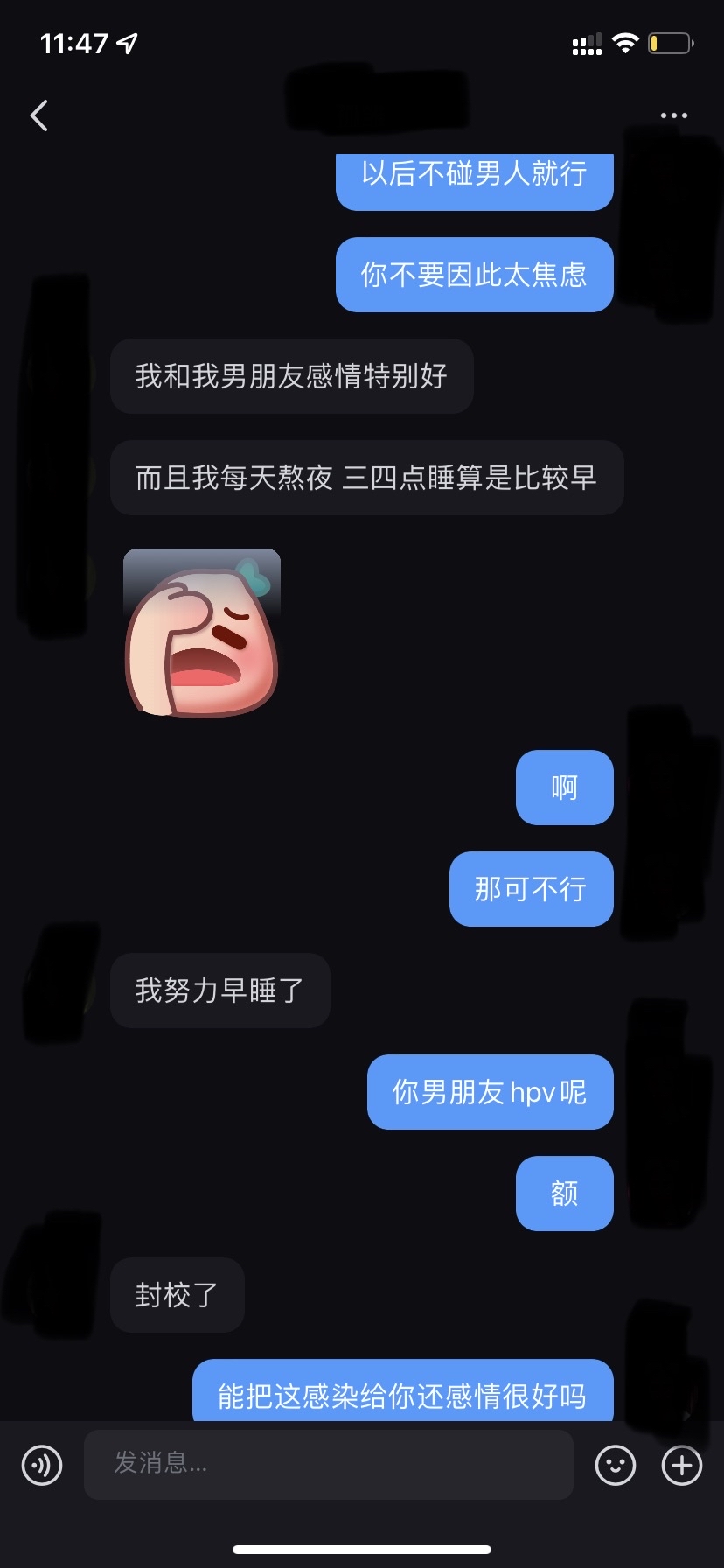Switch to voice message input
Viewport: 724px width, 1568px height.
tap(42, 1464)
